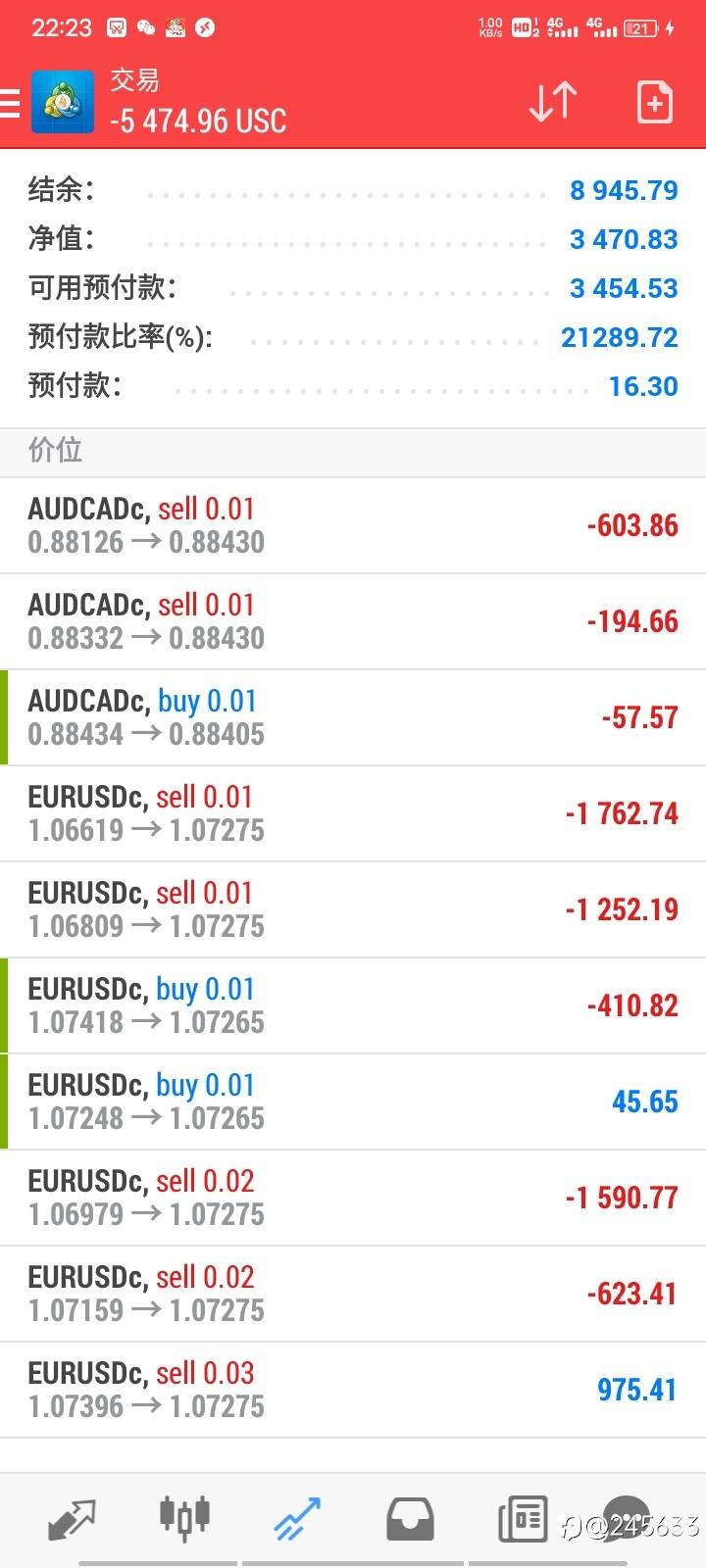706x1568 pixels.
Task: Switch to the History inbox tab
Action: [410, 1520]
